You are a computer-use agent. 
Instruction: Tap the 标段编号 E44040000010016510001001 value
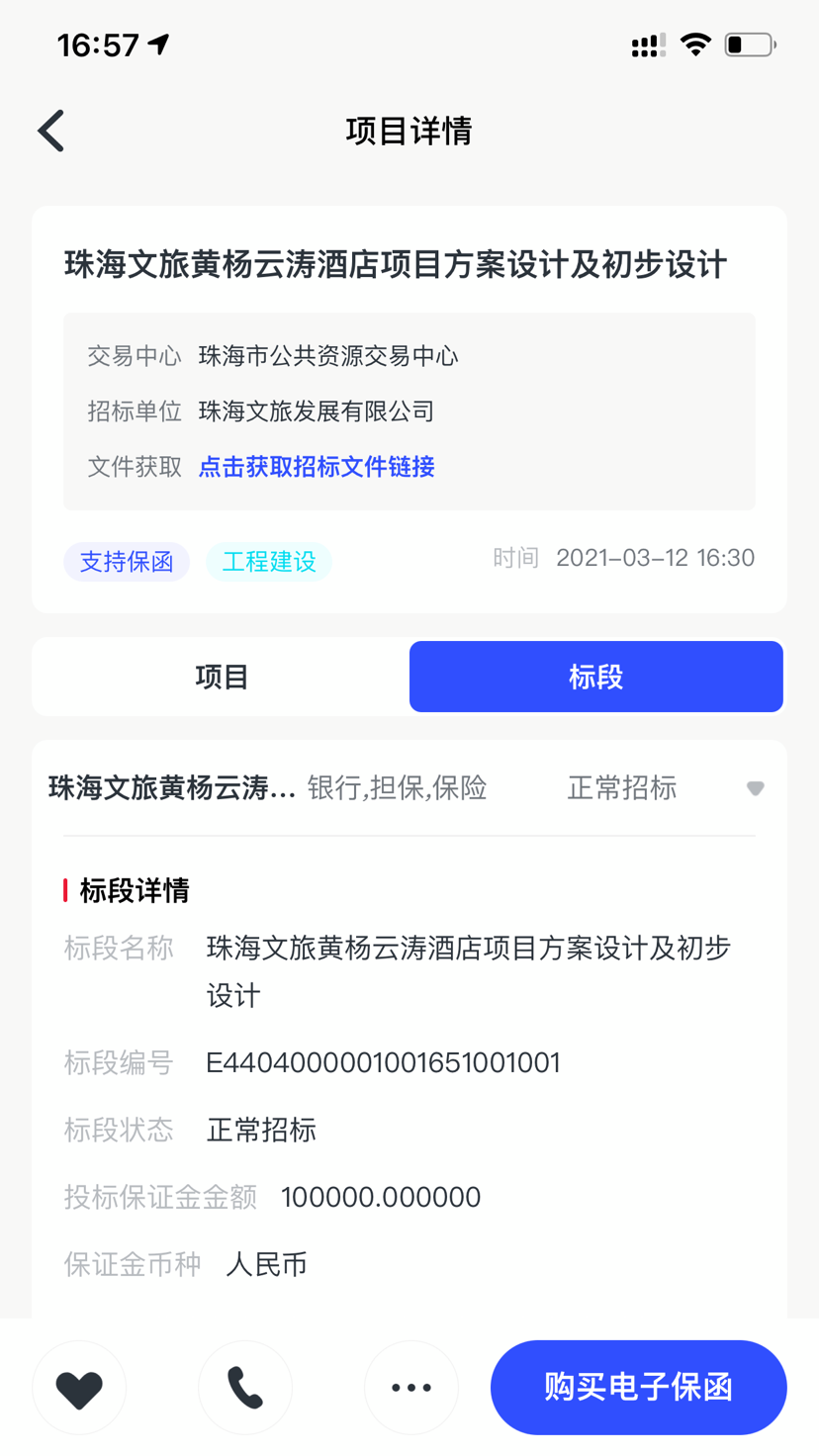coord(382,1061)
